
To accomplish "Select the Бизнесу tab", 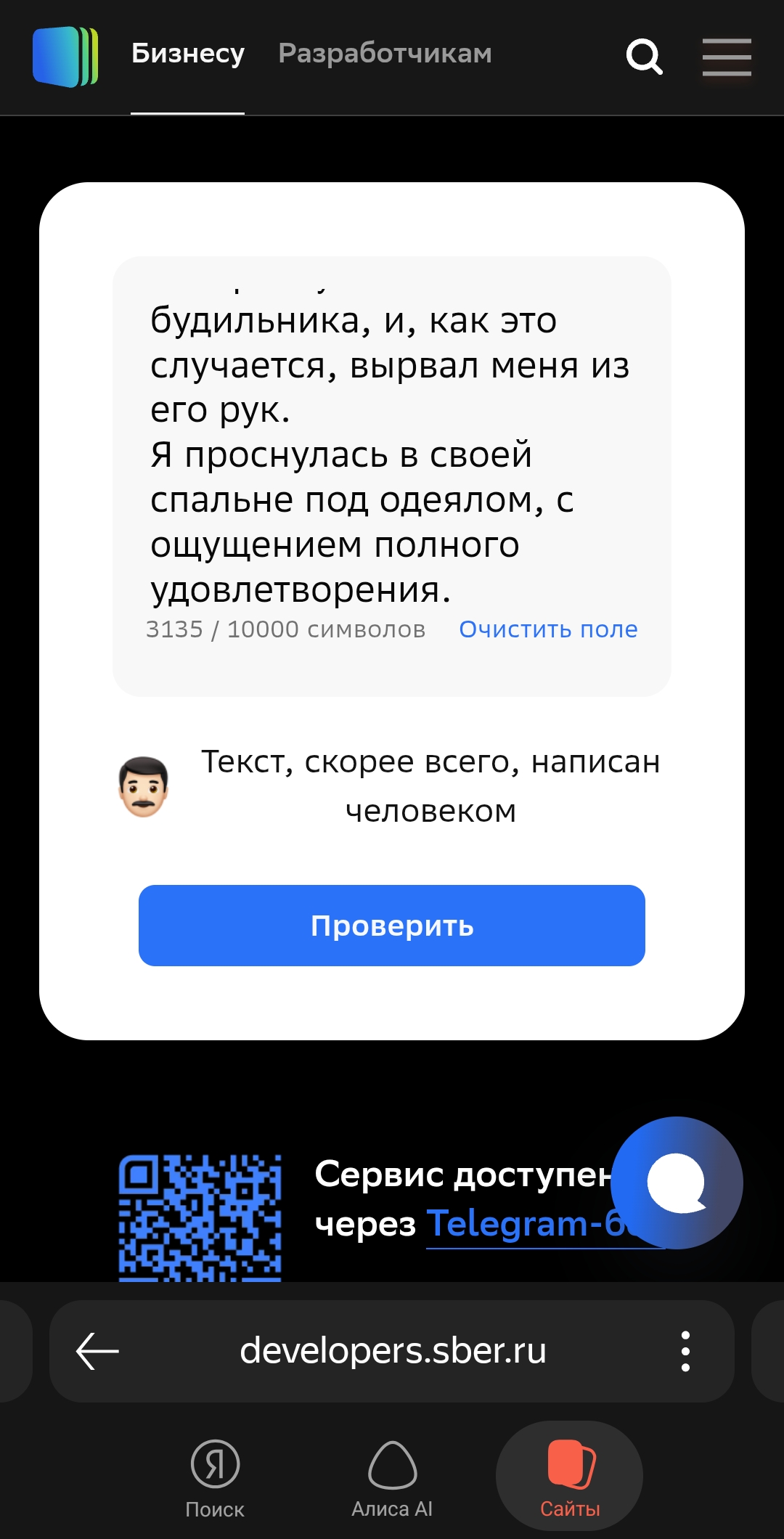I will click(188, 52).
